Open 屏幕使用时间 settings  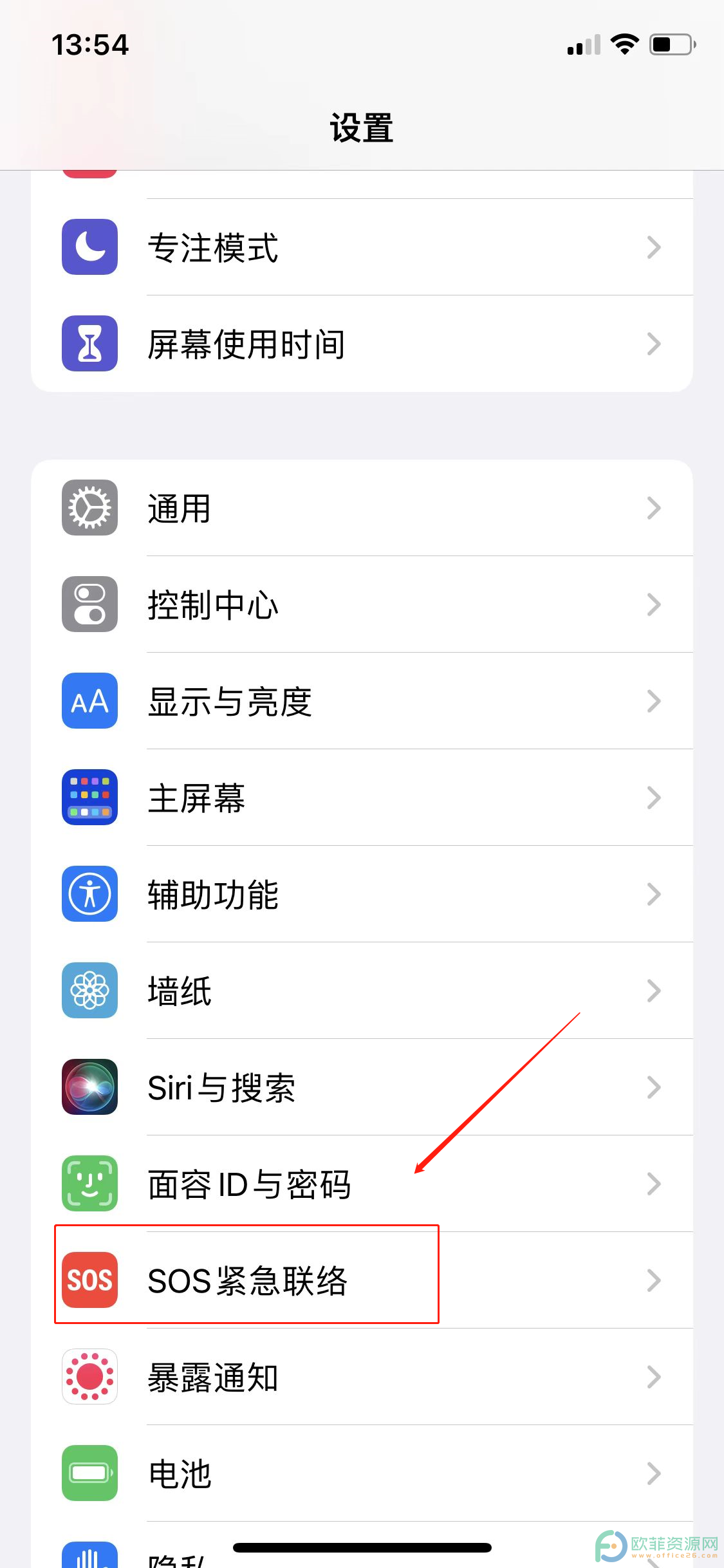tap(360, 344)
